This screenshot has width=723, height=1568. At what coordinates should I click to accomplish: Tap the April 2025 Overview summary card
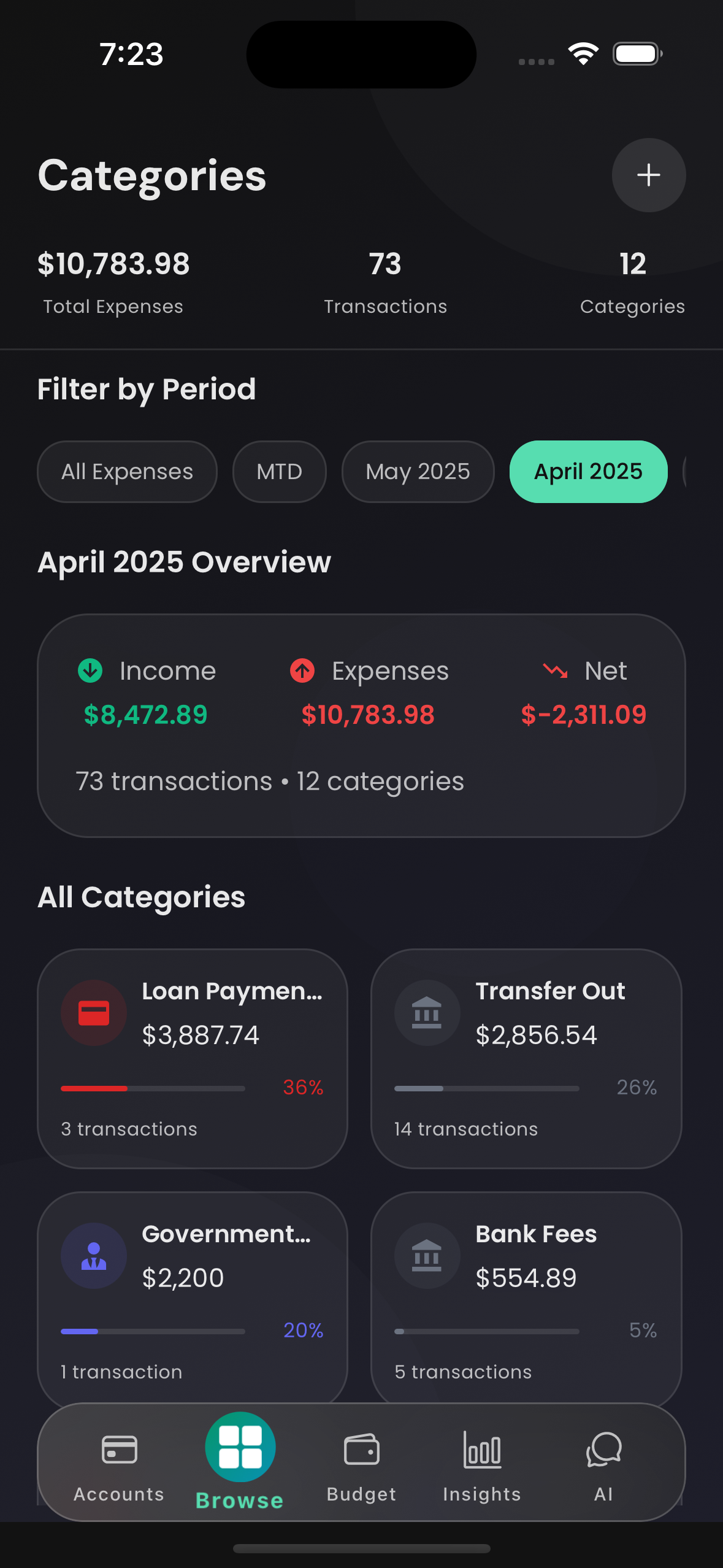coord(361,724)
